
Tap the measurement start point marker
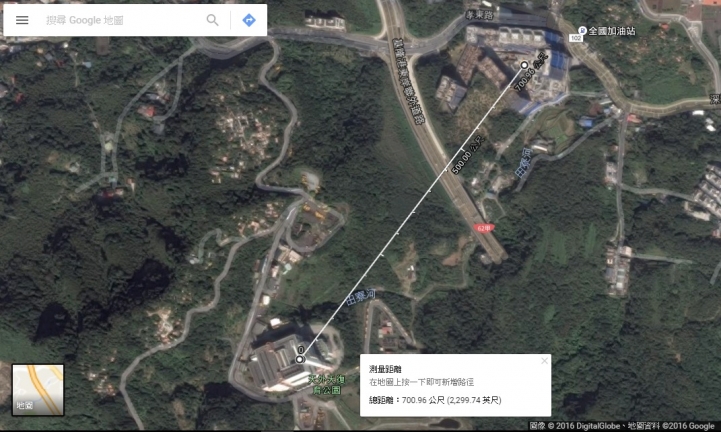300,359
